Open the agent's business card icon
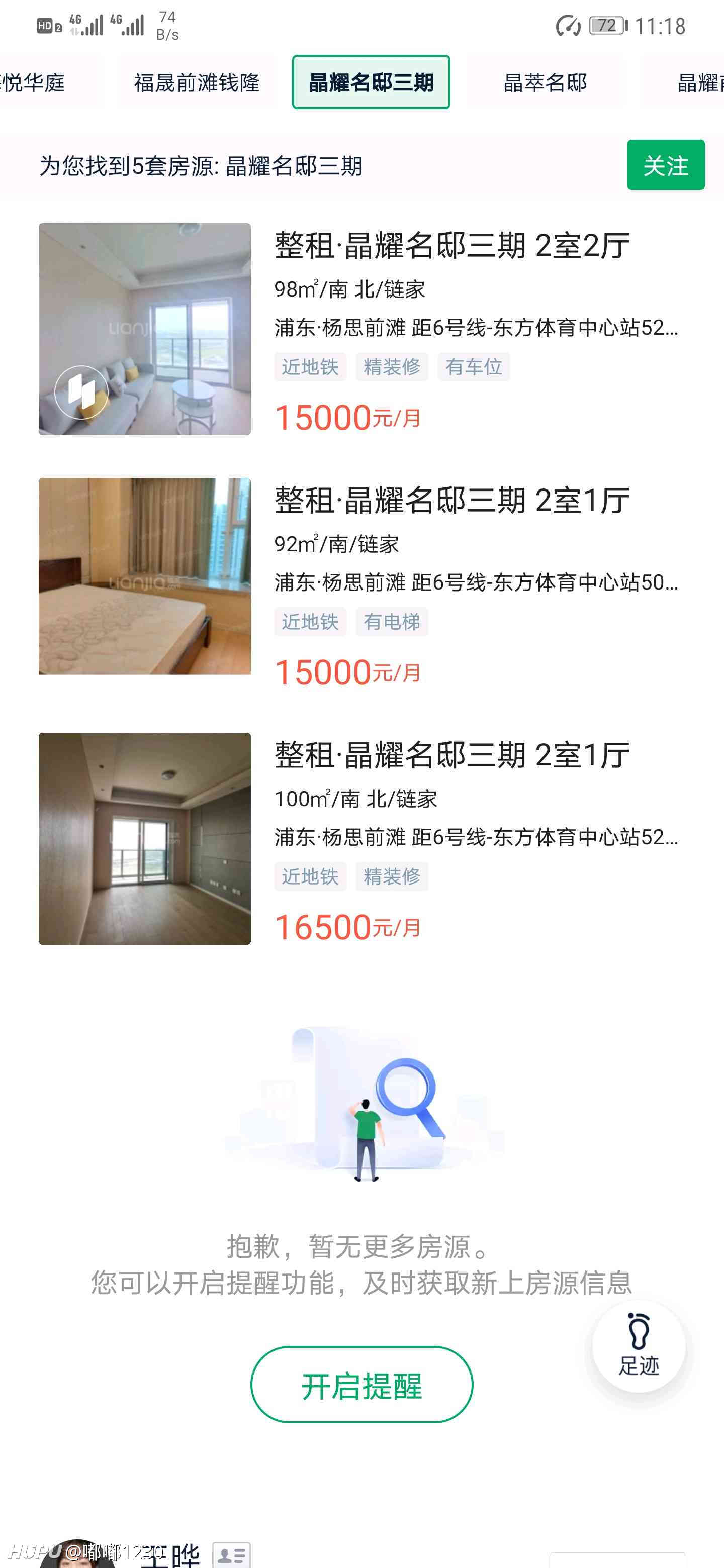The image size is (724, 1568). click(231, 1555)
